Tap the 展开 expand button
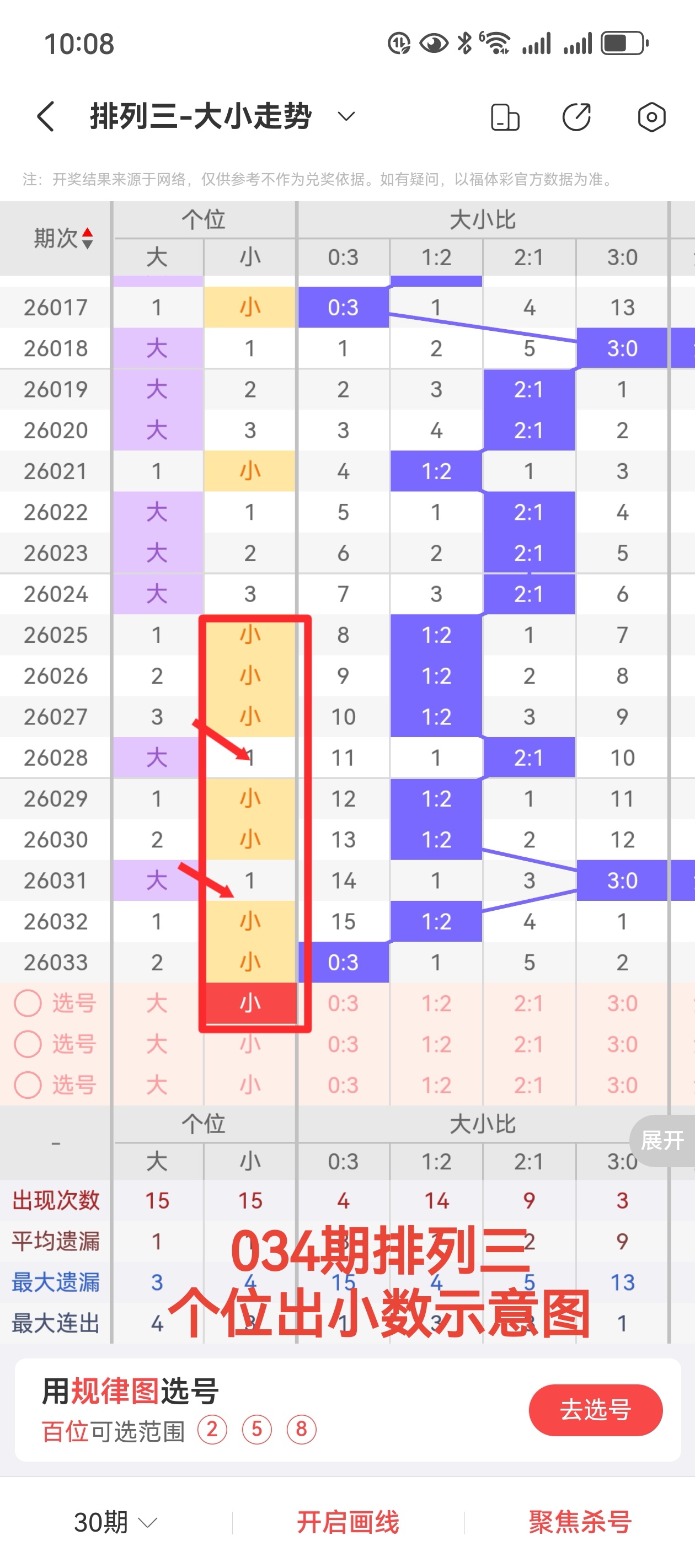Image resolution: width=695 pixels, height=1568 pixels. (661, 1141)
